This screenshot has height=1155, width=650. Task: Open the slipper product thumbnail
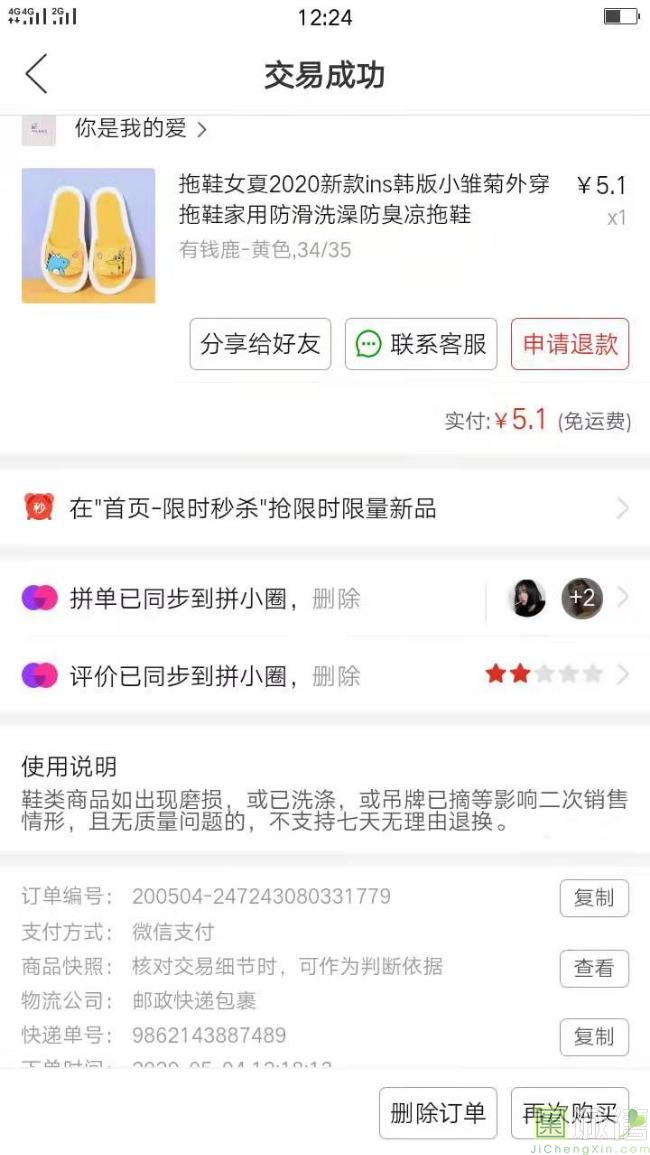click(x=88, y=235)
